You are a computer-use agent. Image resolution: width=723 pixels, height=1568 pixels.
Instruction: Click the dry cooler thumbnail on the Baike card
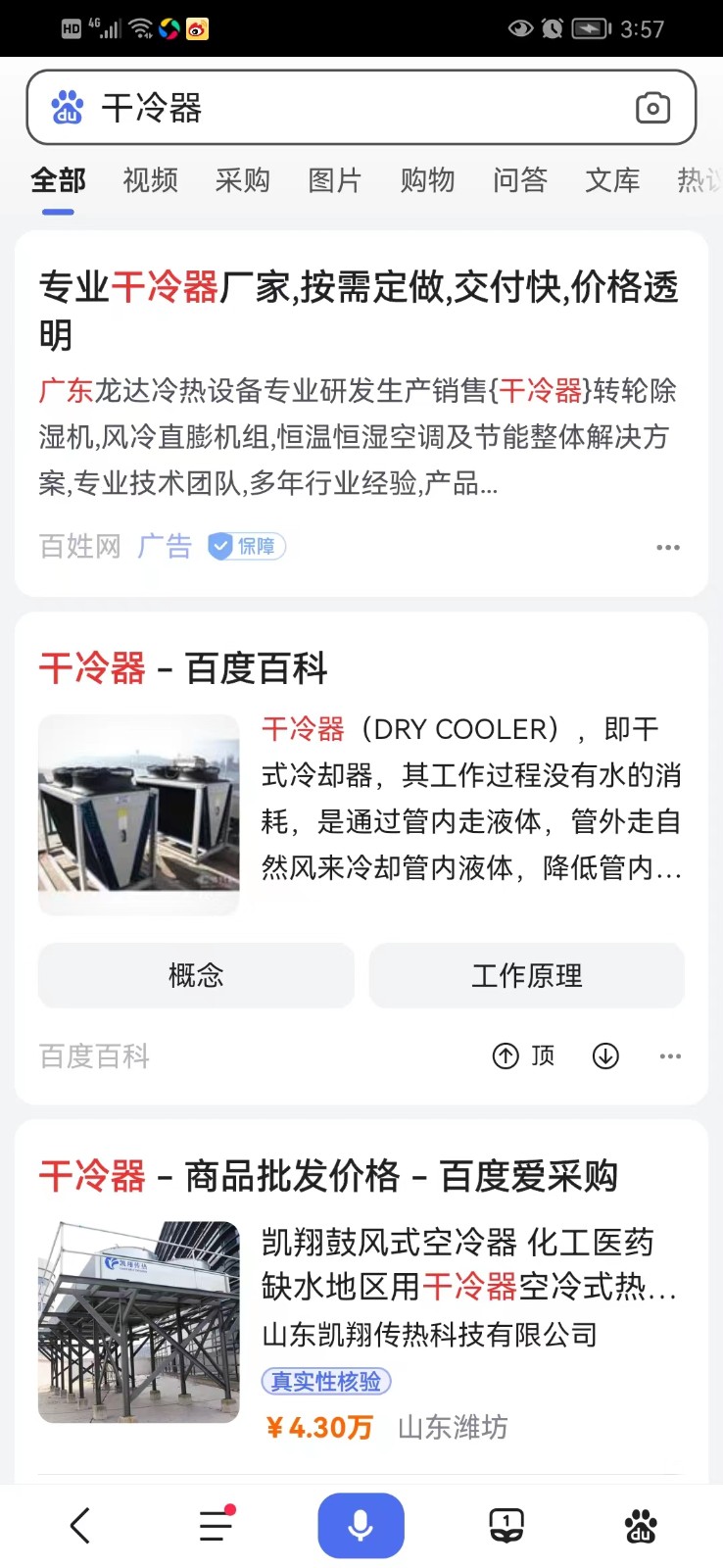137,814
